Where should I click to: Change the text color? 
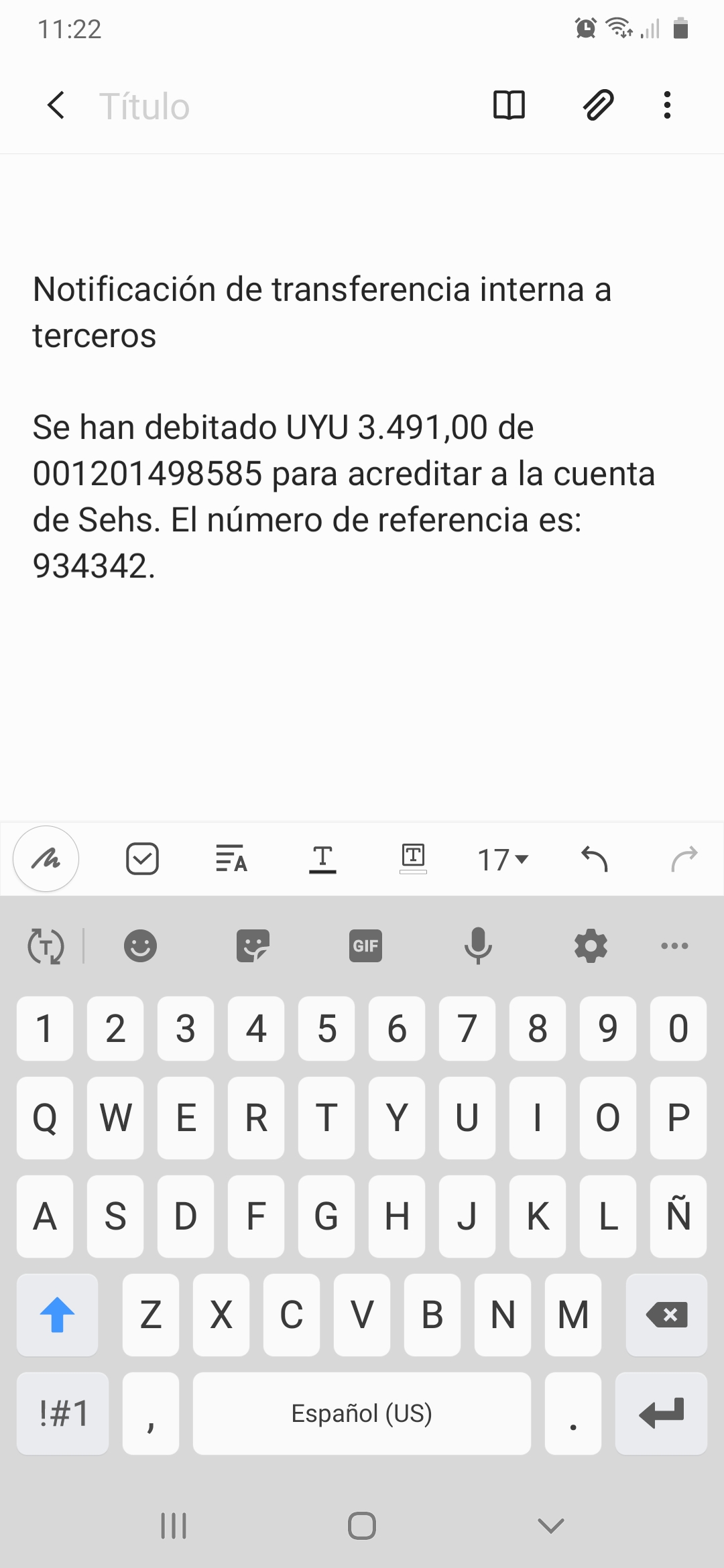(x=322, y=859)
